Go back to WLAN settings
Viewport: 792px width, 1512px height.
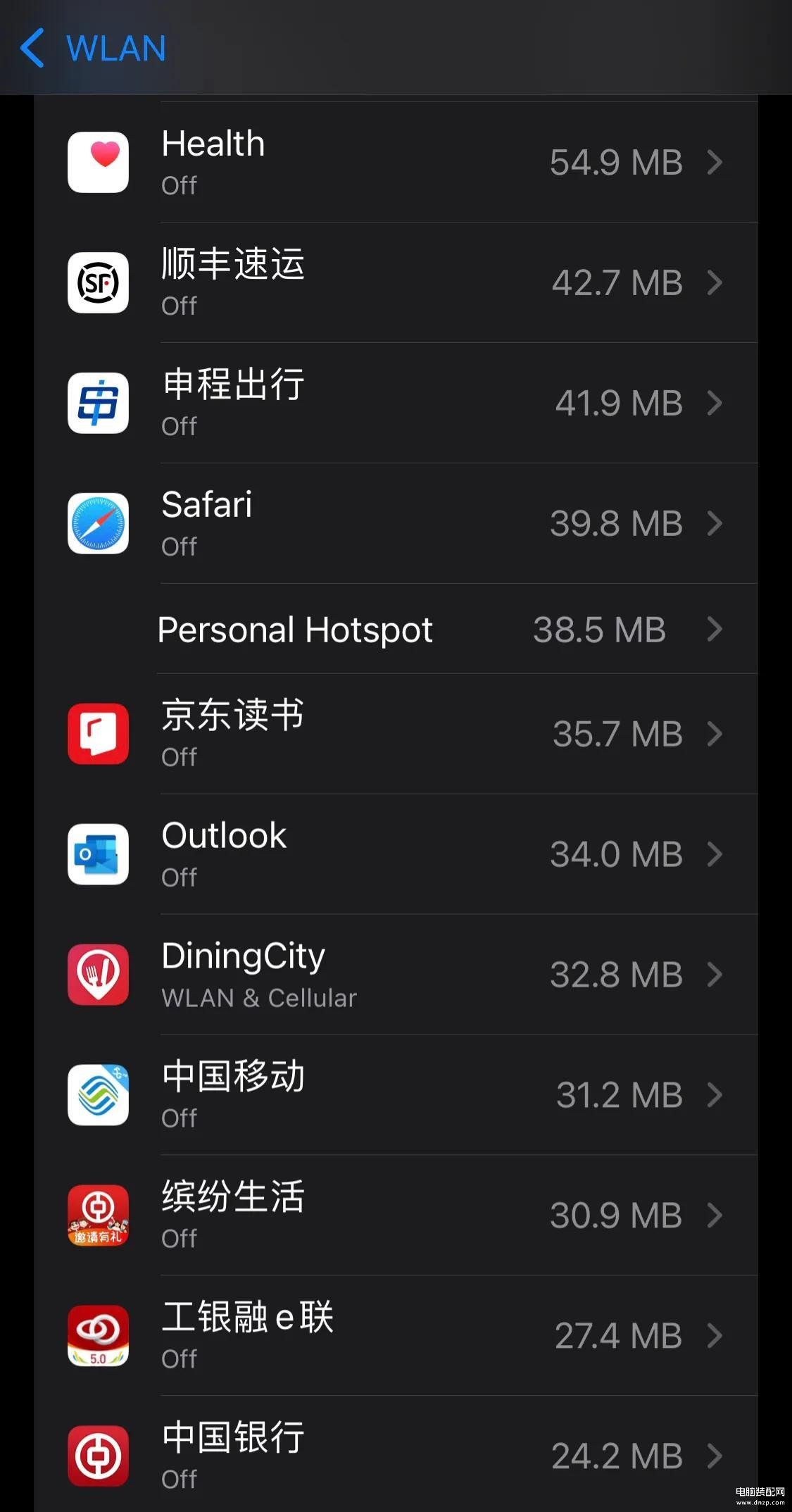pyautogui.click(x=93, y=48)
